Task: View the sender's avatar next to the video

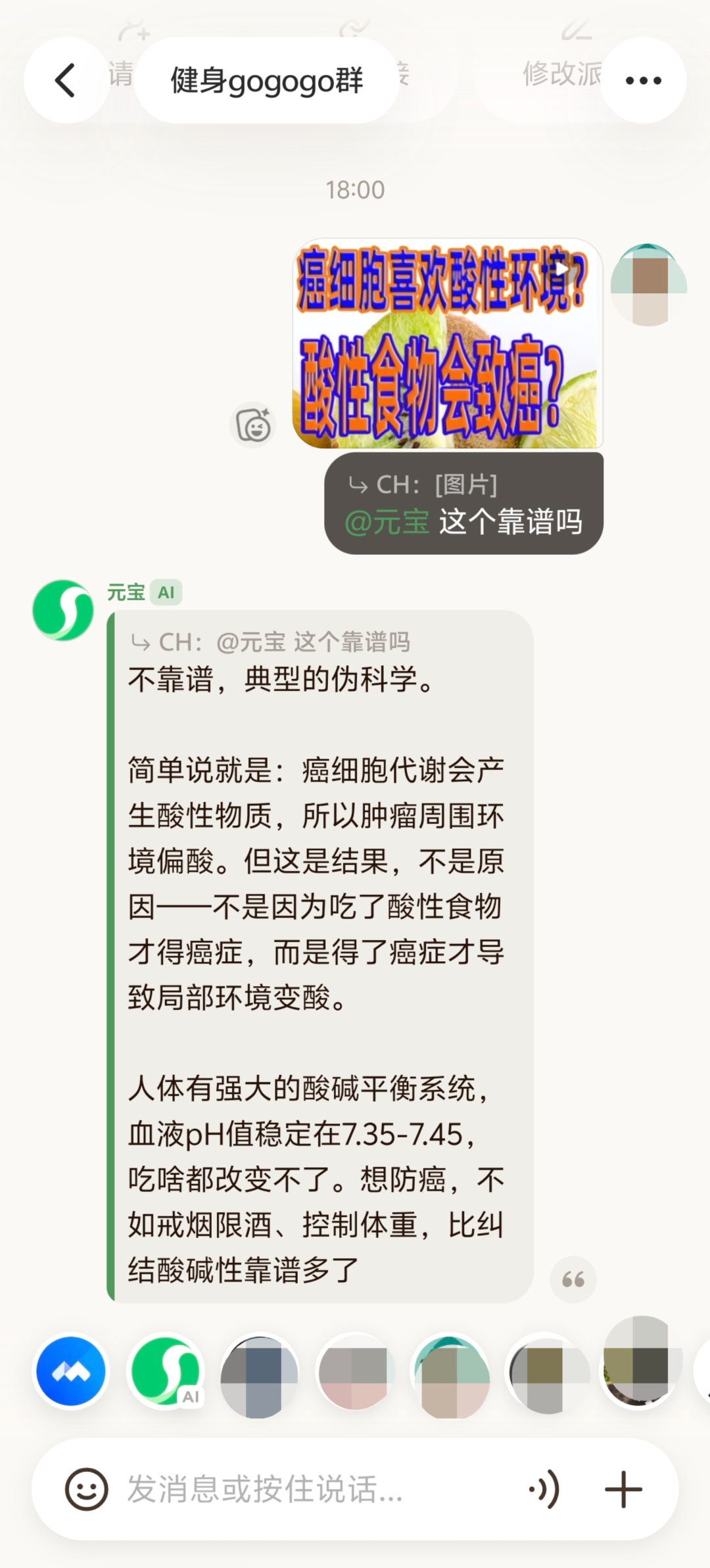Action: [x=648, y=284]
